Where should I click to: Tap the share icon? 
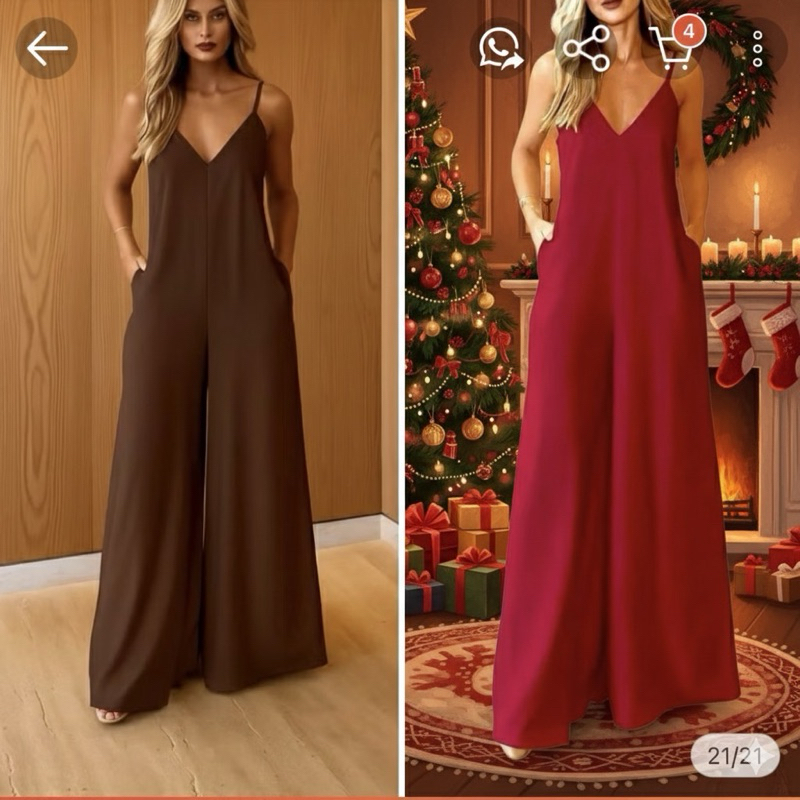586,47
